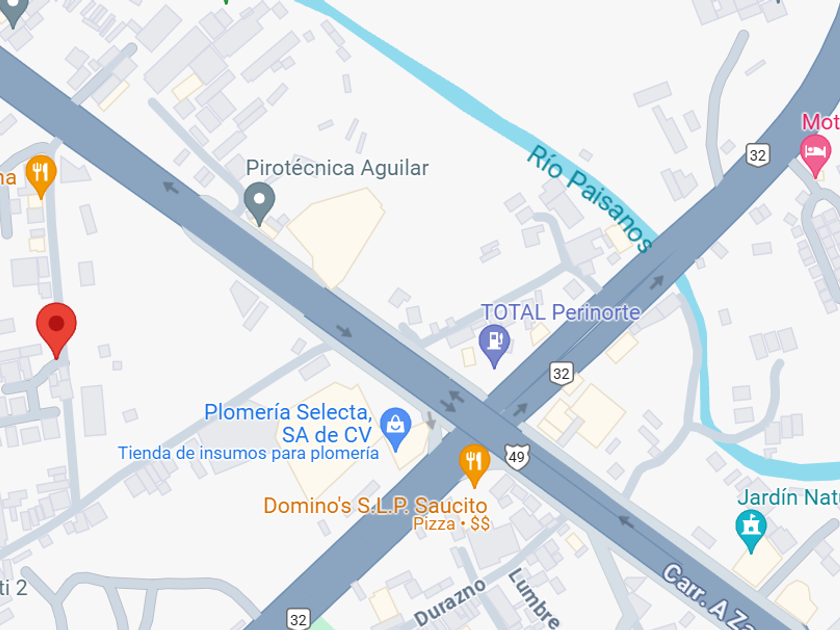Viewport: 840px width, 630px height.
Task: Open the hotel marker near route 32
Action: click(816, 153)
